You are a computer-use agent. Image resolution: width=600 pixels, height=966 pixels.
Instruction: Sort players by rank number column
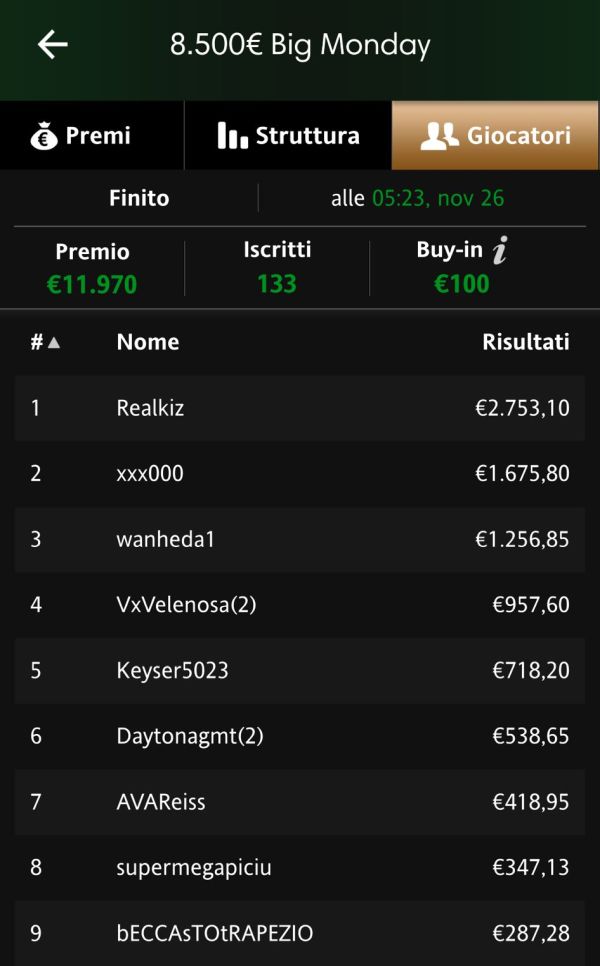point(45,342)
